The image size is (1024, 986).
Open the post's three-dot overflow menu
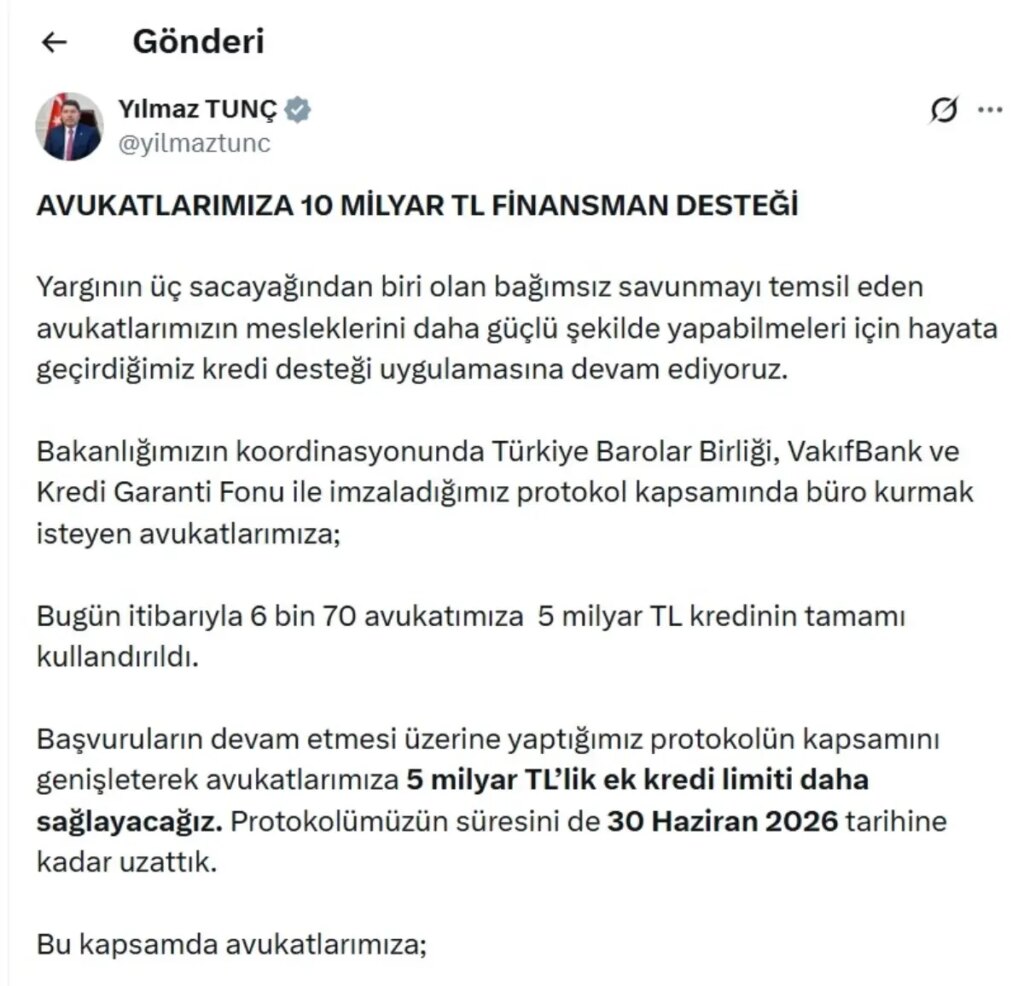(989, 110)
